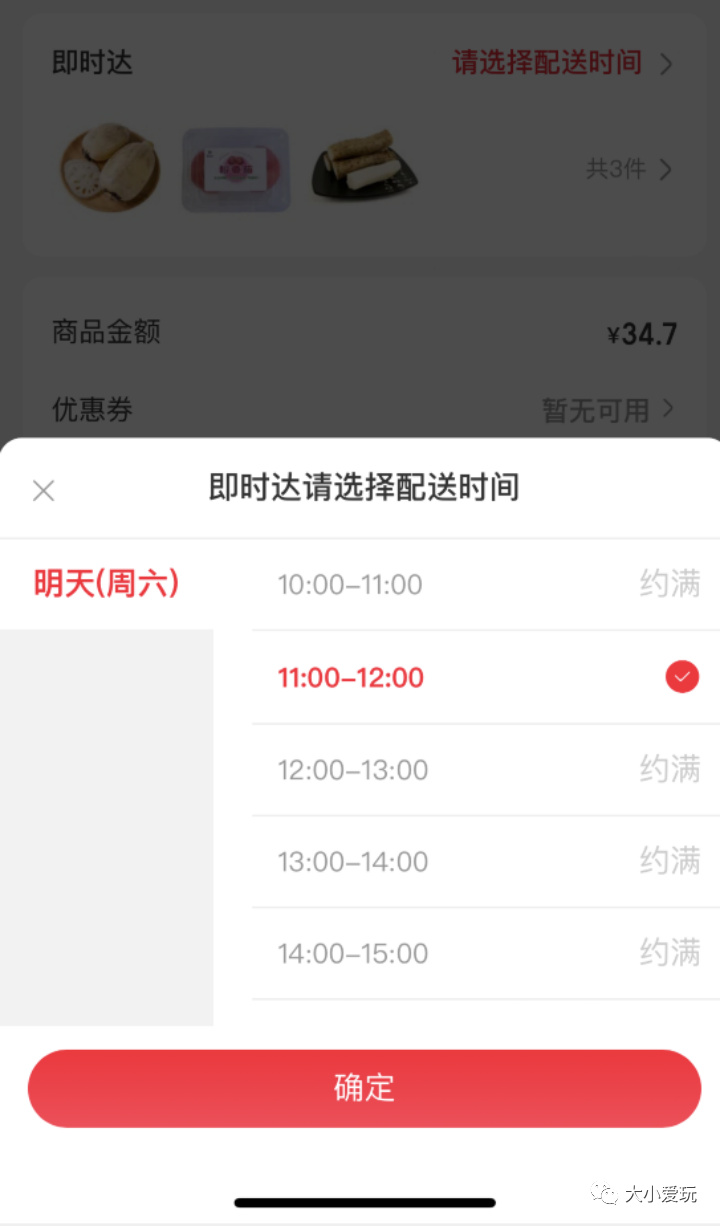Click the red checkmark next to 11:00-12:00
This screenshot has height=1226, width=720.
coord(682,676)
